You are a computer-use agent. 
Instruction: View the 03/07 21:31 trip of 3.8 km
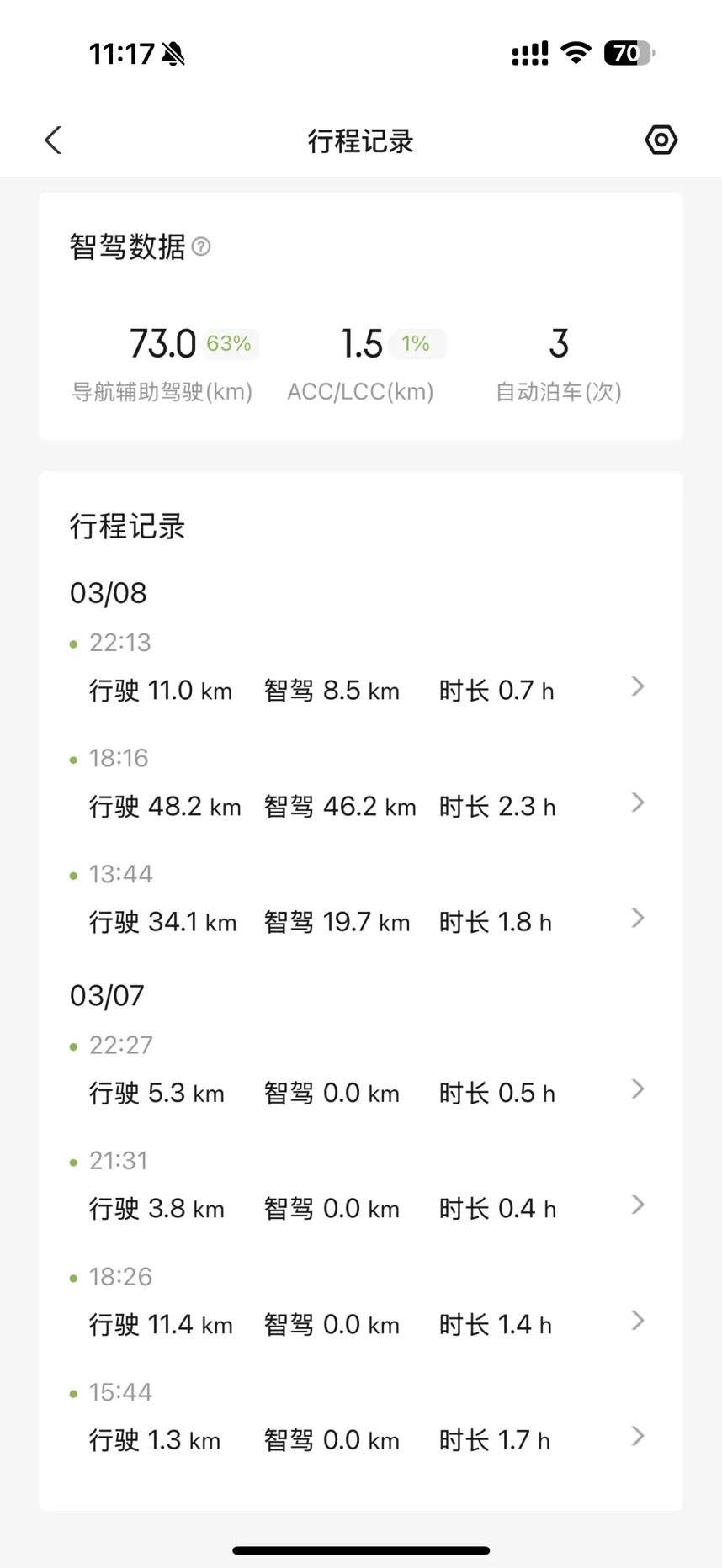361,1188
